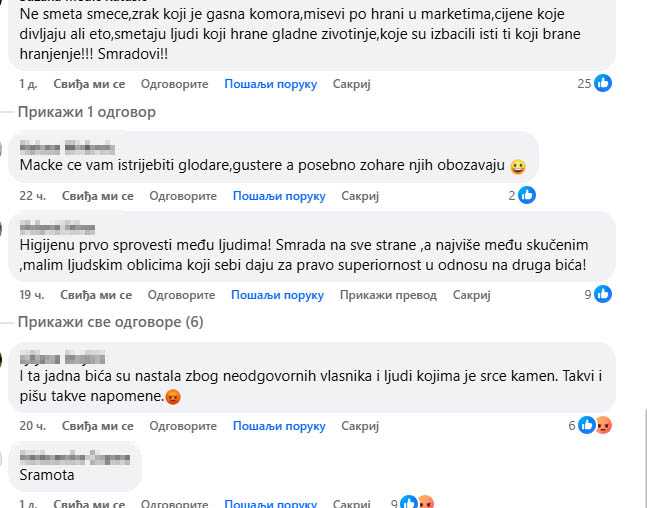Hide the 'Higijenu prvo sprovesti' comment
The height and width of the screenshot is (508, 647).
(472, 295)
